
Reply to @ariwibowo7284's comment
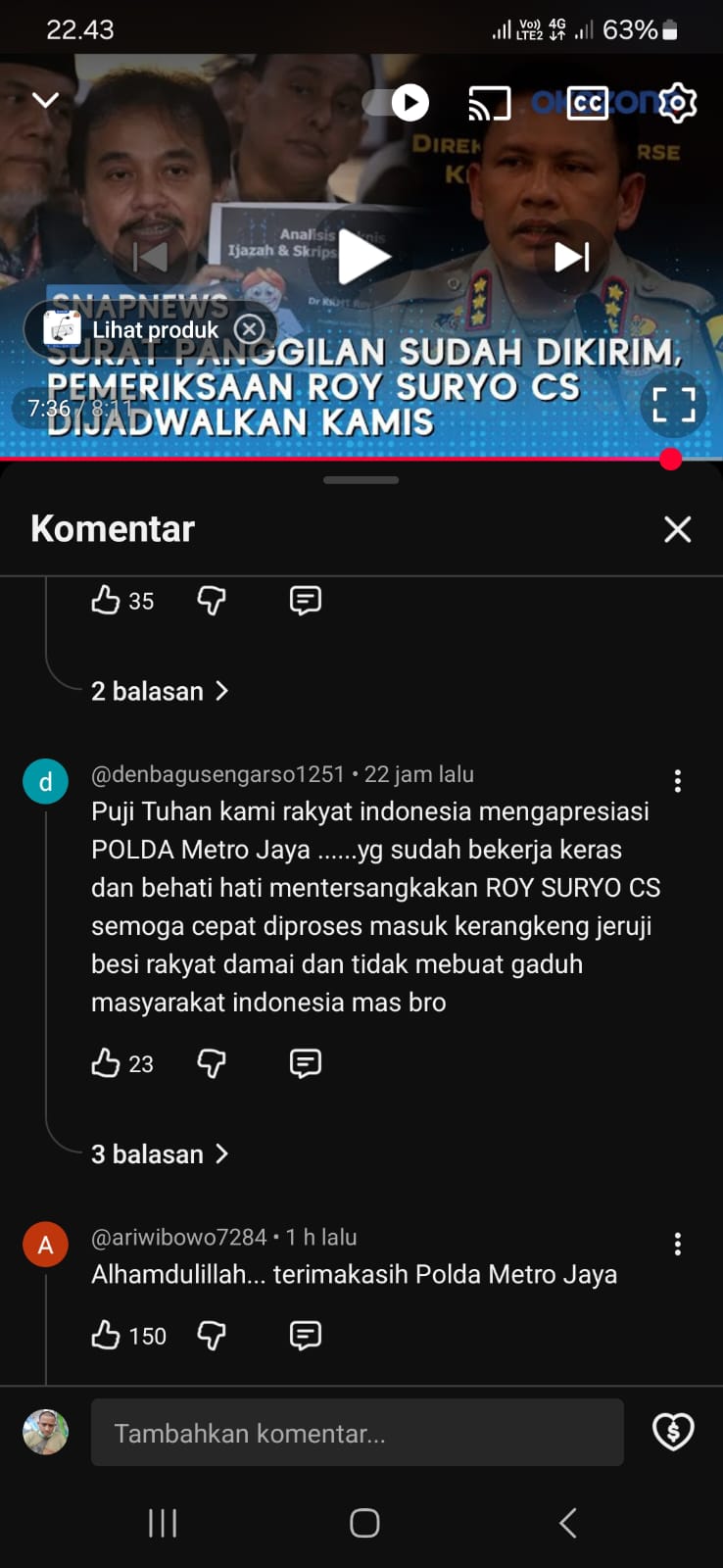click(305, 1335)
